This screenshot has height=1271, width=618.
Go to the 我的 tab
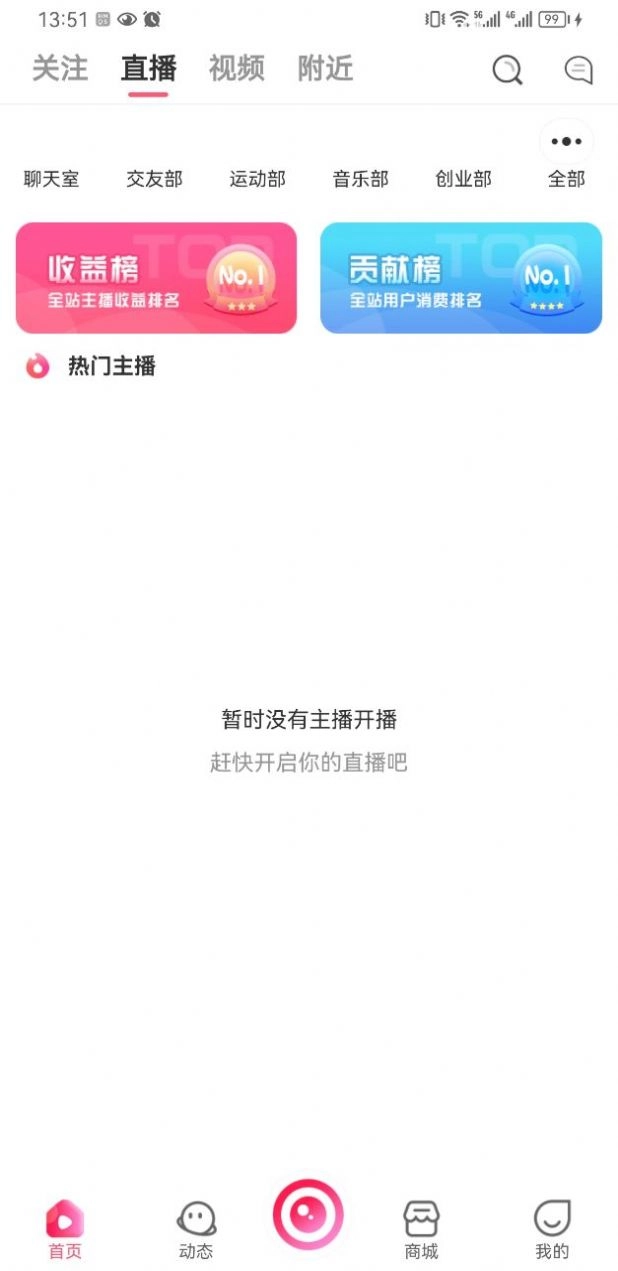(552, 1229)
